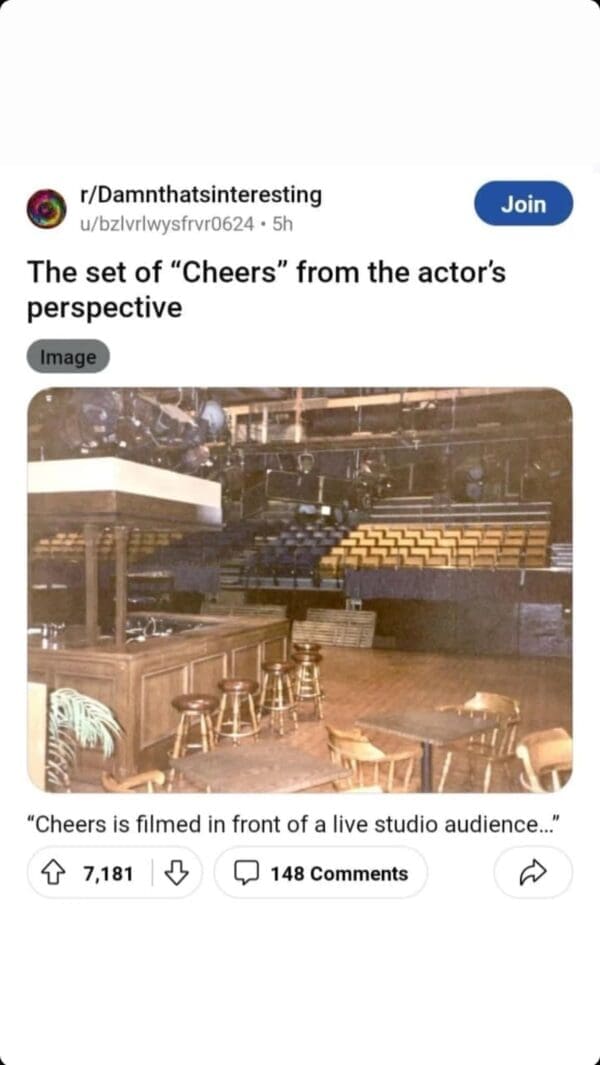Image resolution: width=600 pixels, height=1065 pixels.
Task: Open the 148 Comments thread
Action: pos(321,873)
